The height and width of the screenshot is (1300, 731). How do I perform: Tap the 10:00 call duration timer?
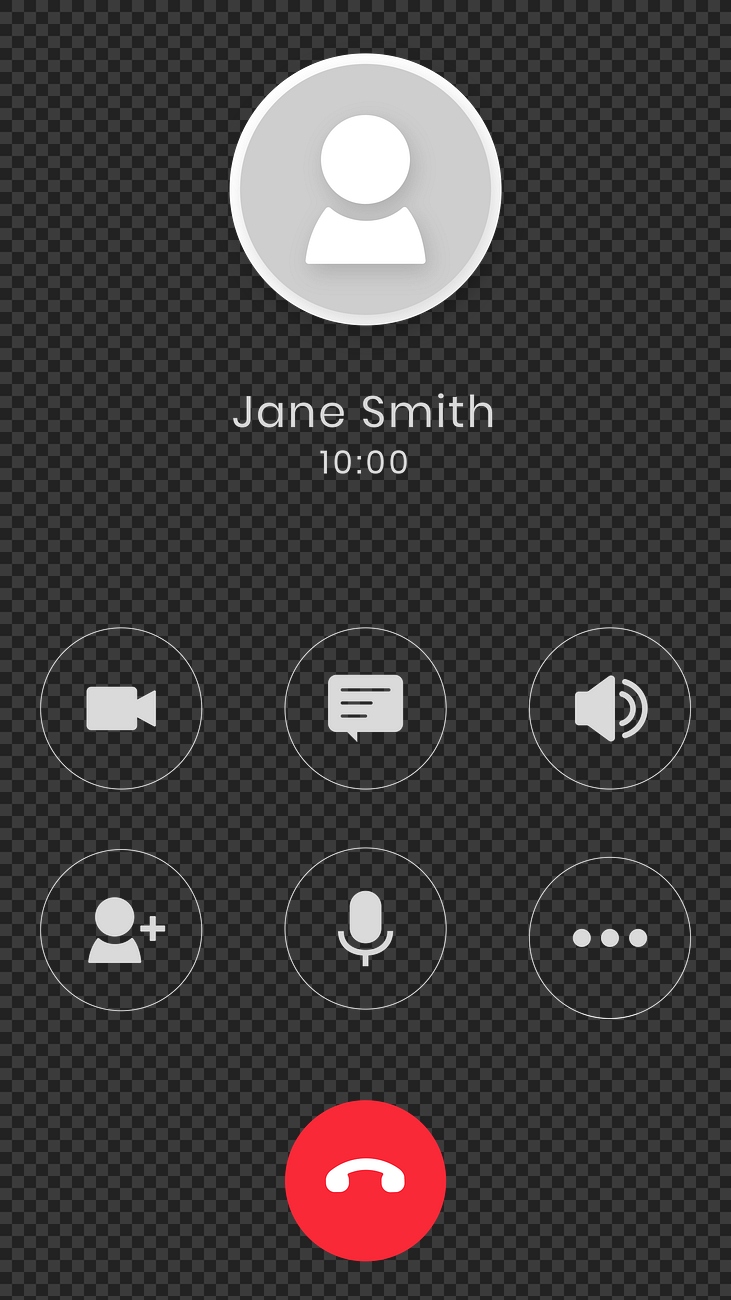point(365,462)
